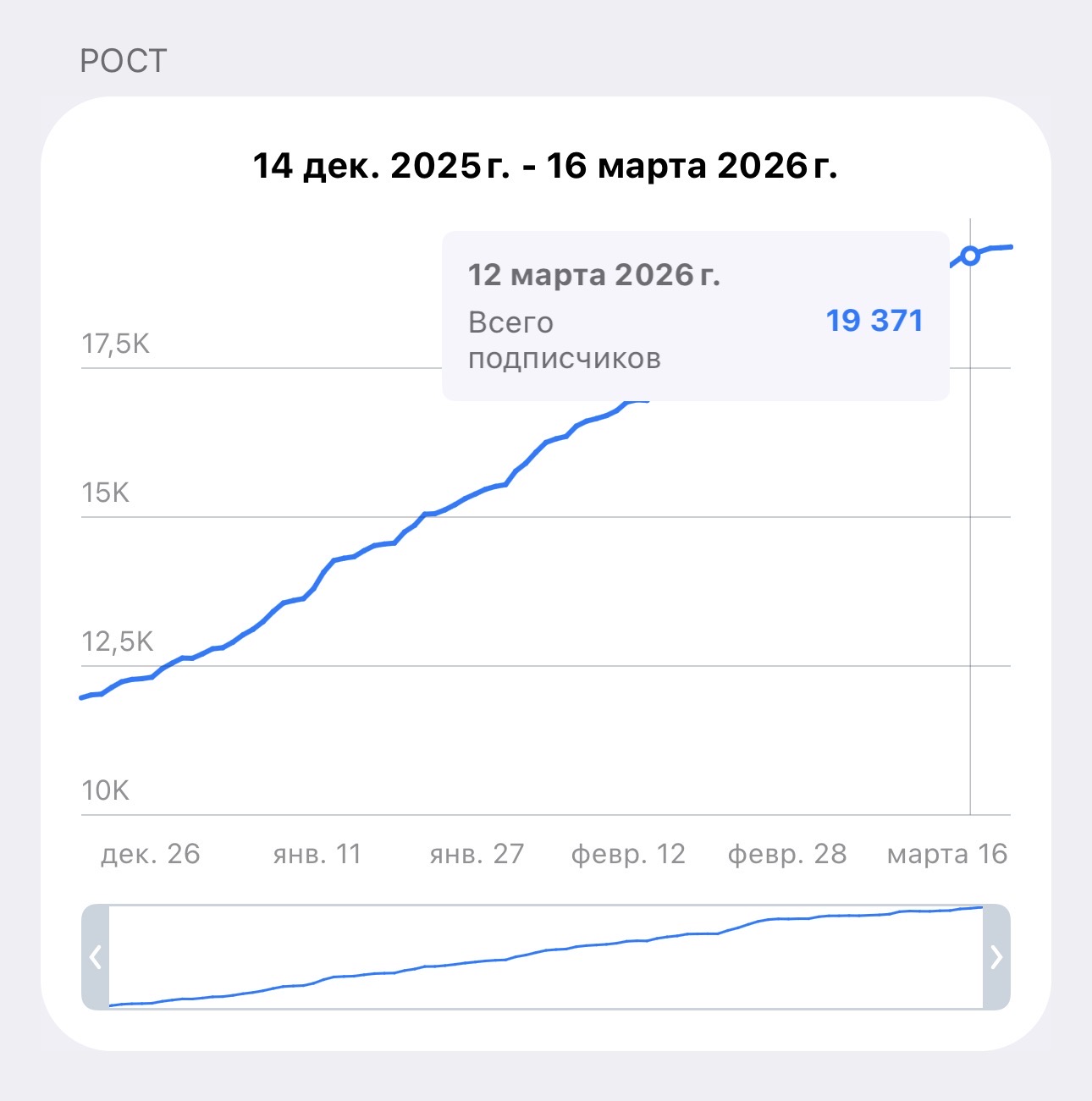Tap the 12 марта 2026 tooltip card

tap(694, 316)
